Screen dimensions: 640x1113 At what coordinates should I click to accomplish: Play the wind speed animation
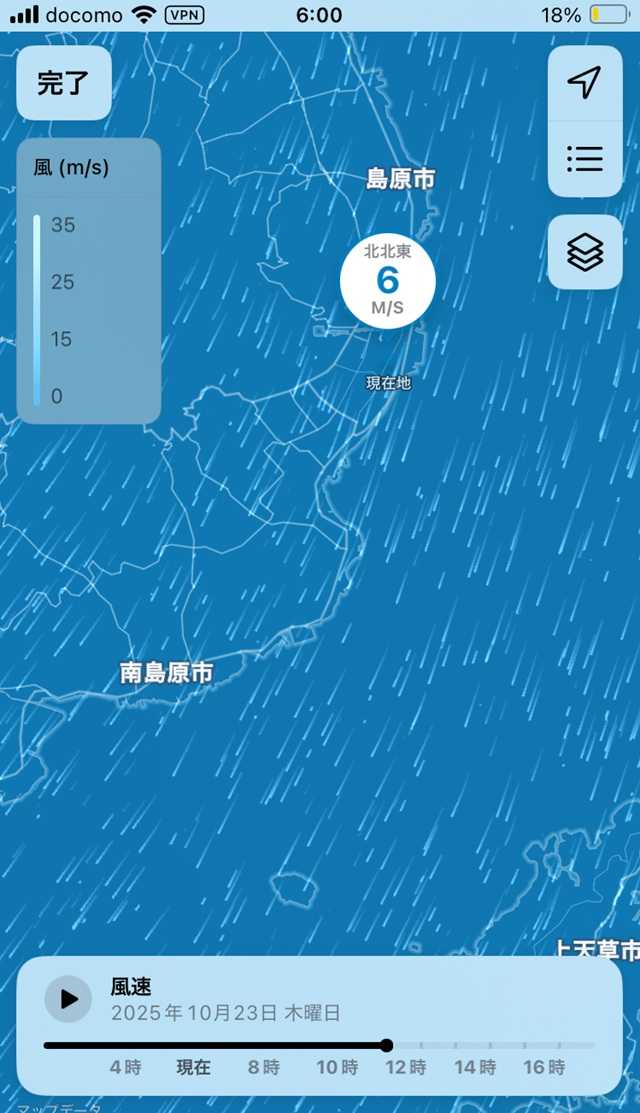(68, 998)
